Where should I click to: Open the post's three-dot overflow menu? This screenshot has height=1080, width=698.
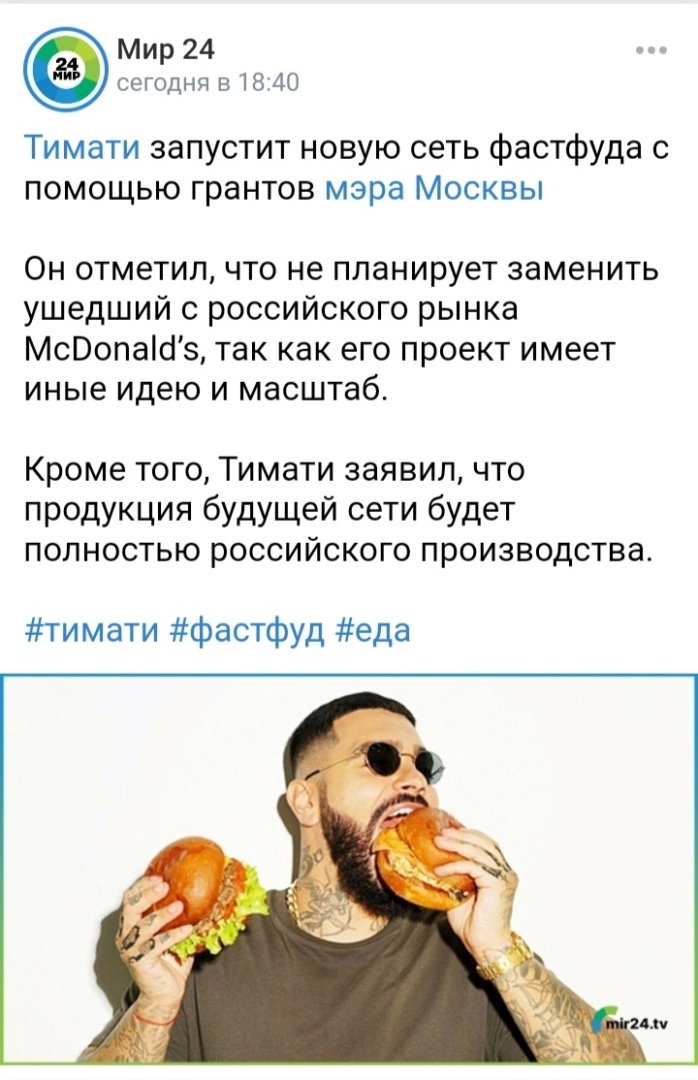pyautogui.click(x=650, y=51)
